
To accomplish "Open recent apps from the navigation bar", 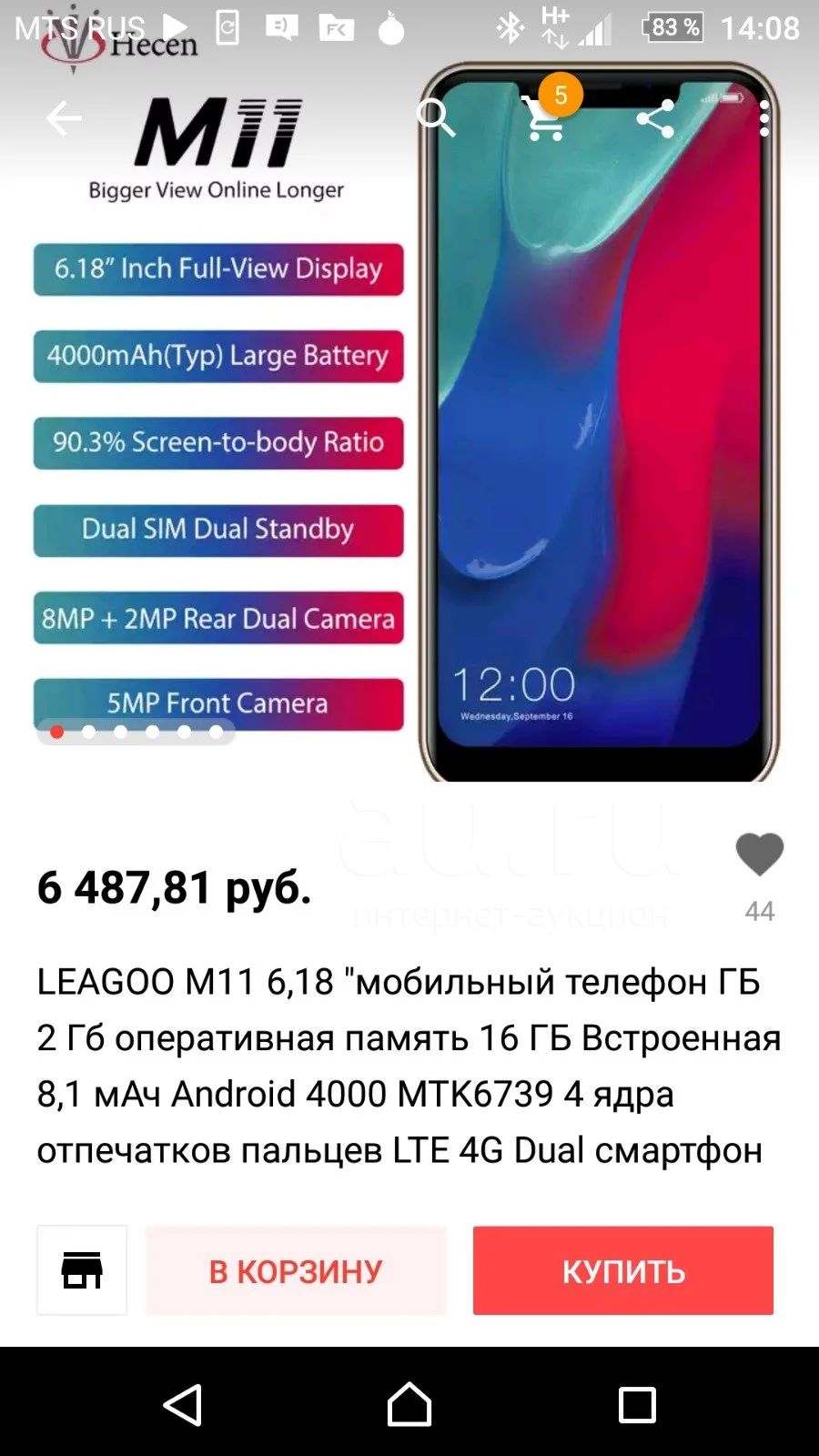I will pyautogui.click(x=637, y=1405).
